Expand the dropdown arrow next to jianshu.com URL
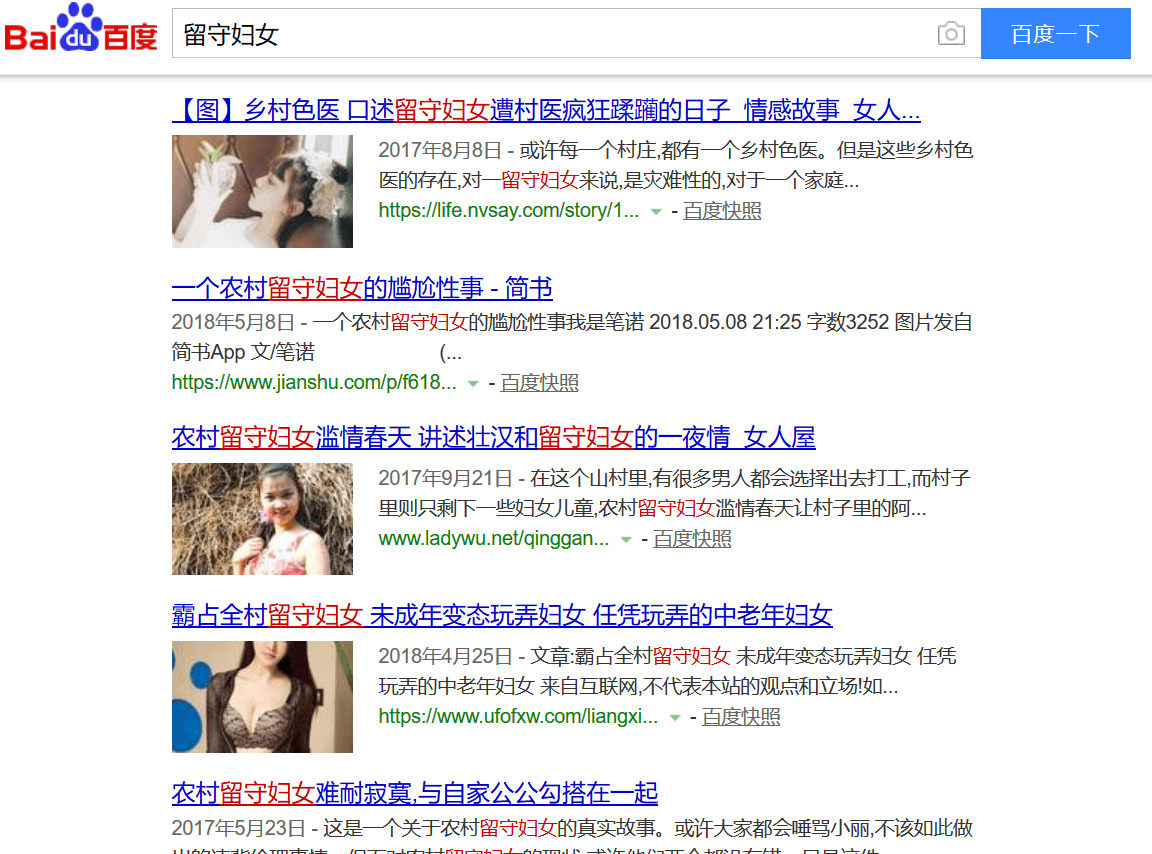 (x=473, y=384)
